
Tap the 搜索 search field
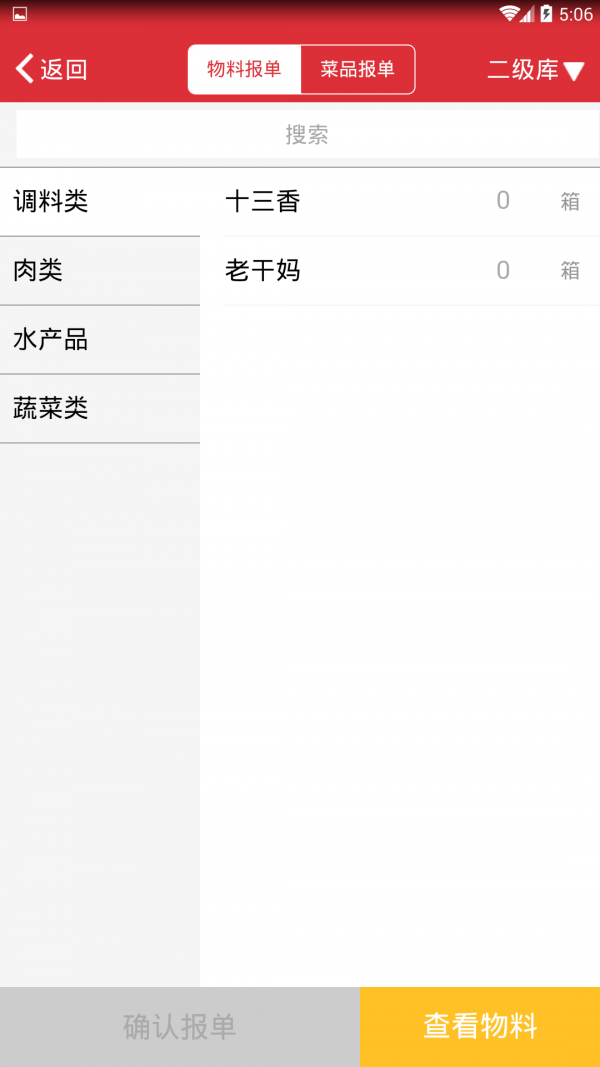click(x=307, y=134)
